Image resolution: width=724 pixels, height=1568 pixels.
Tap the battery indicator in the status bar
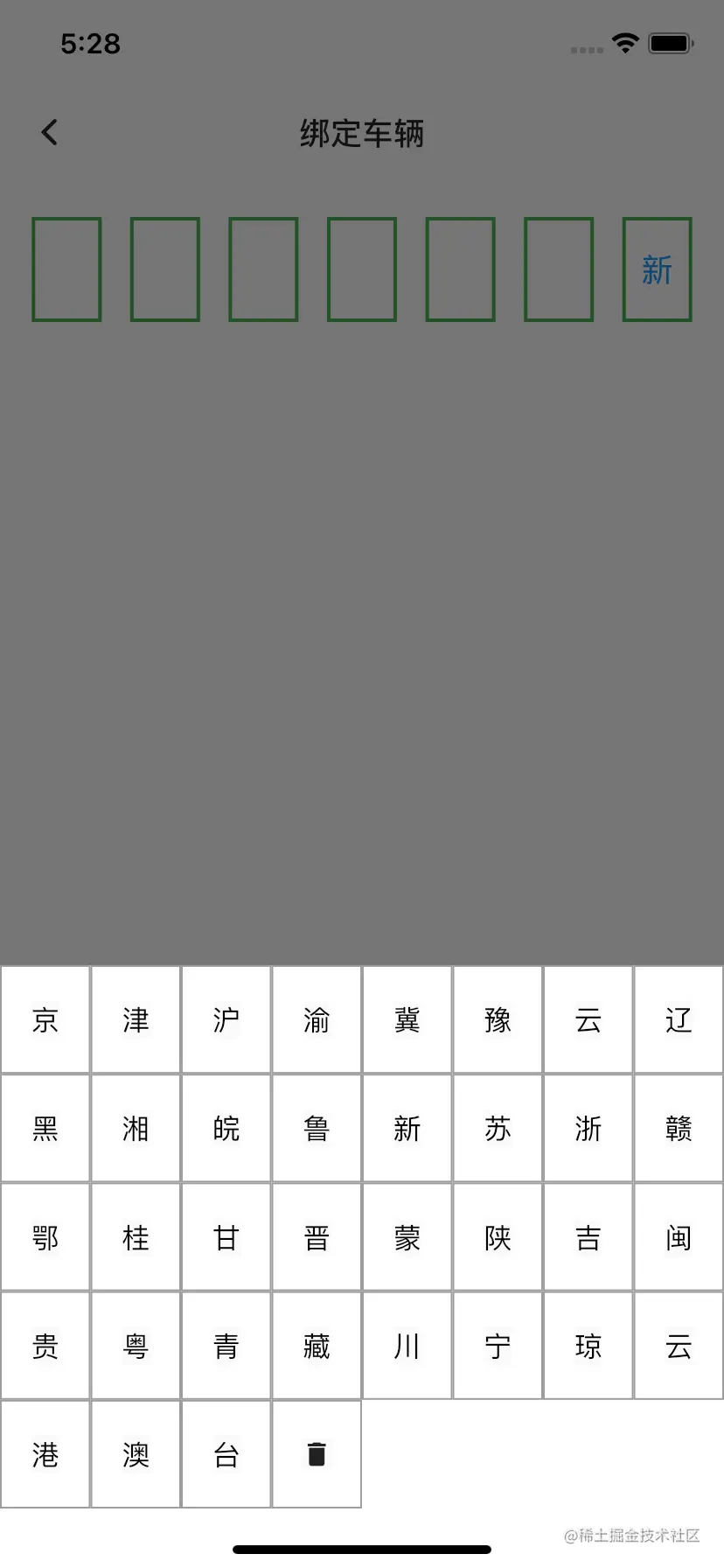[670, 42]
